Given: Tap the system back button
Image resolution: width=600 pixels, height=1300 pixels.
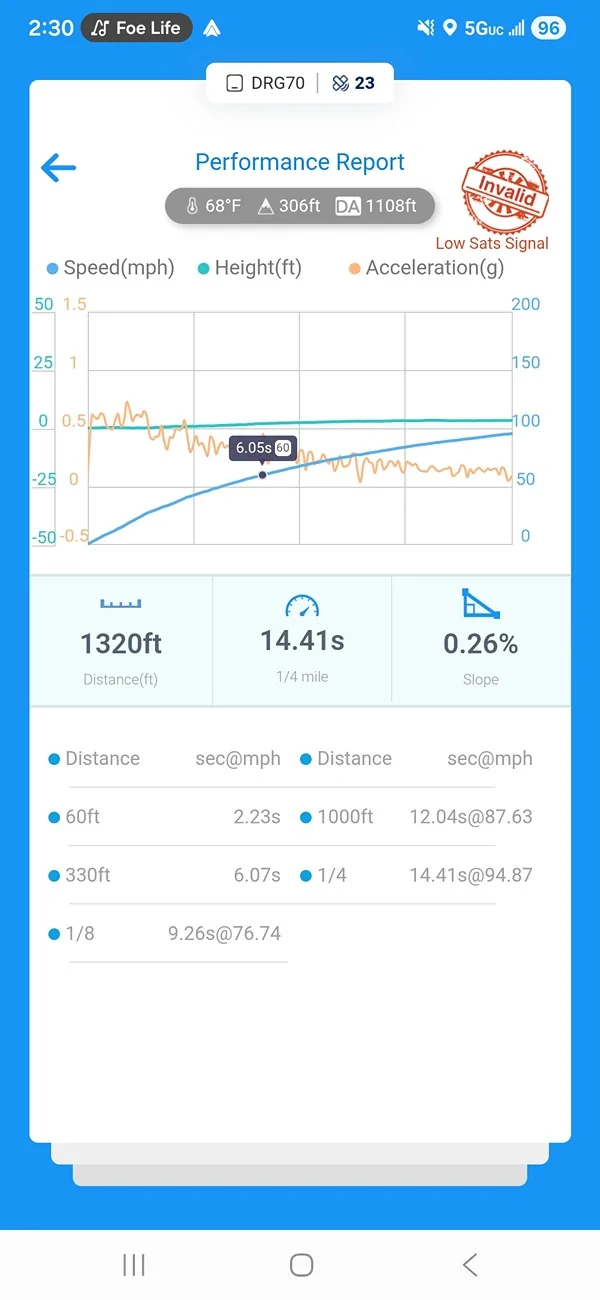Looking at the screenshot, I should point(470,1265).
